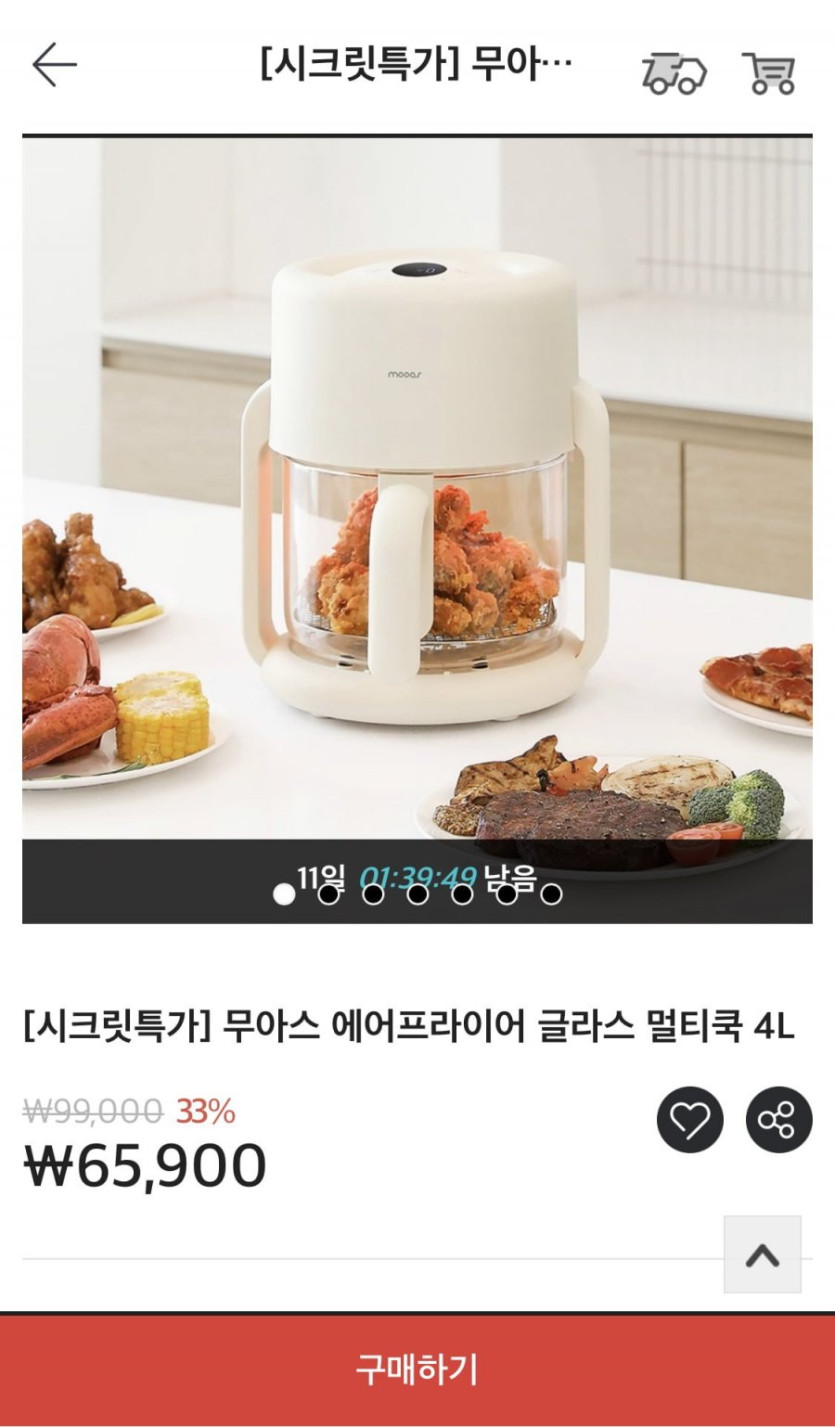Open the delivery tracking truck icon
The image size is (835, 1427).
673,71
